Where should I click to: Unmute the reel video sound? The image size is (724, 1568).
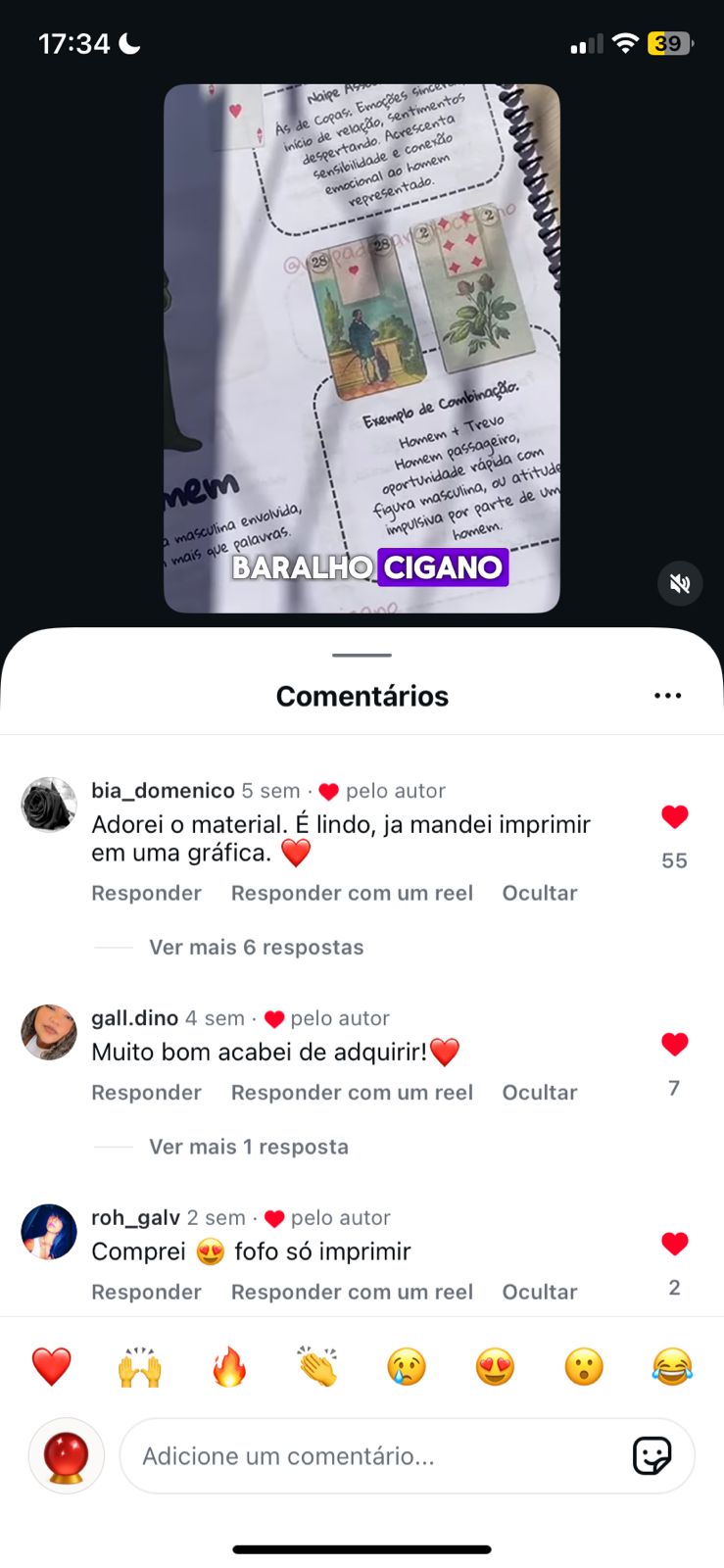click(x=679, y=584)
